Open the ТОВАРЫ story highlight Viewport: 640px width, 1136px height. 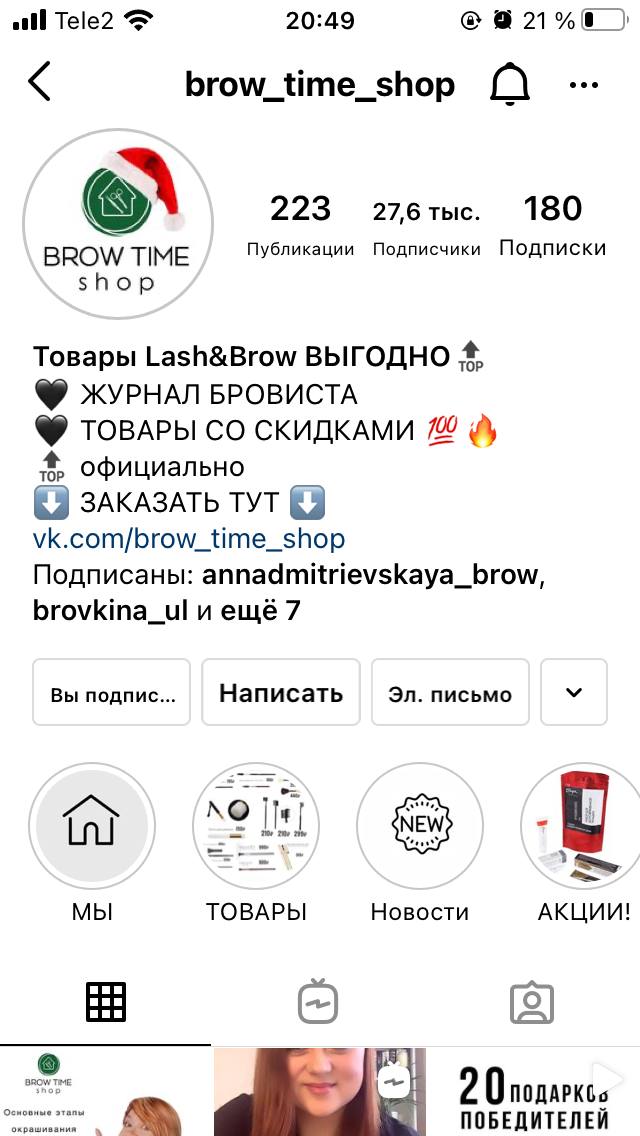[x=256, y=826]
